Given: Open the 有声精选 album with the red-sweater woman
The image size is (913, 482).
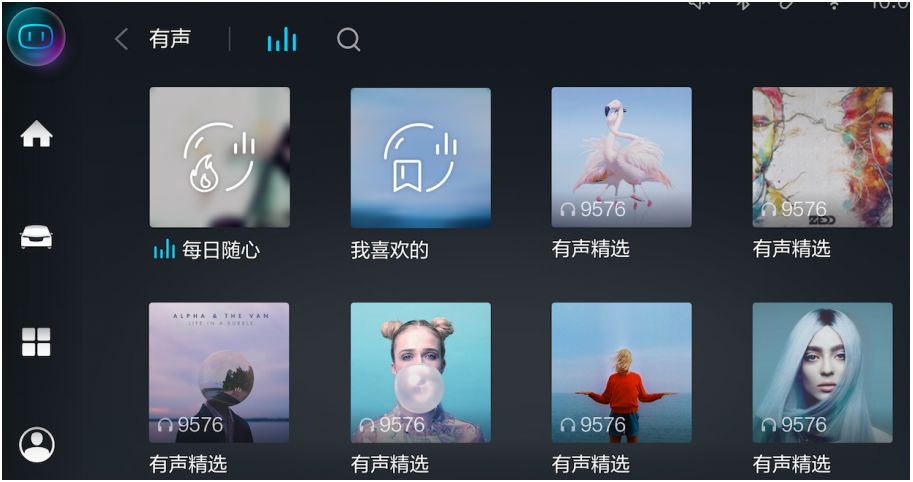Looking at the screenshot, I should click(621, 372).
